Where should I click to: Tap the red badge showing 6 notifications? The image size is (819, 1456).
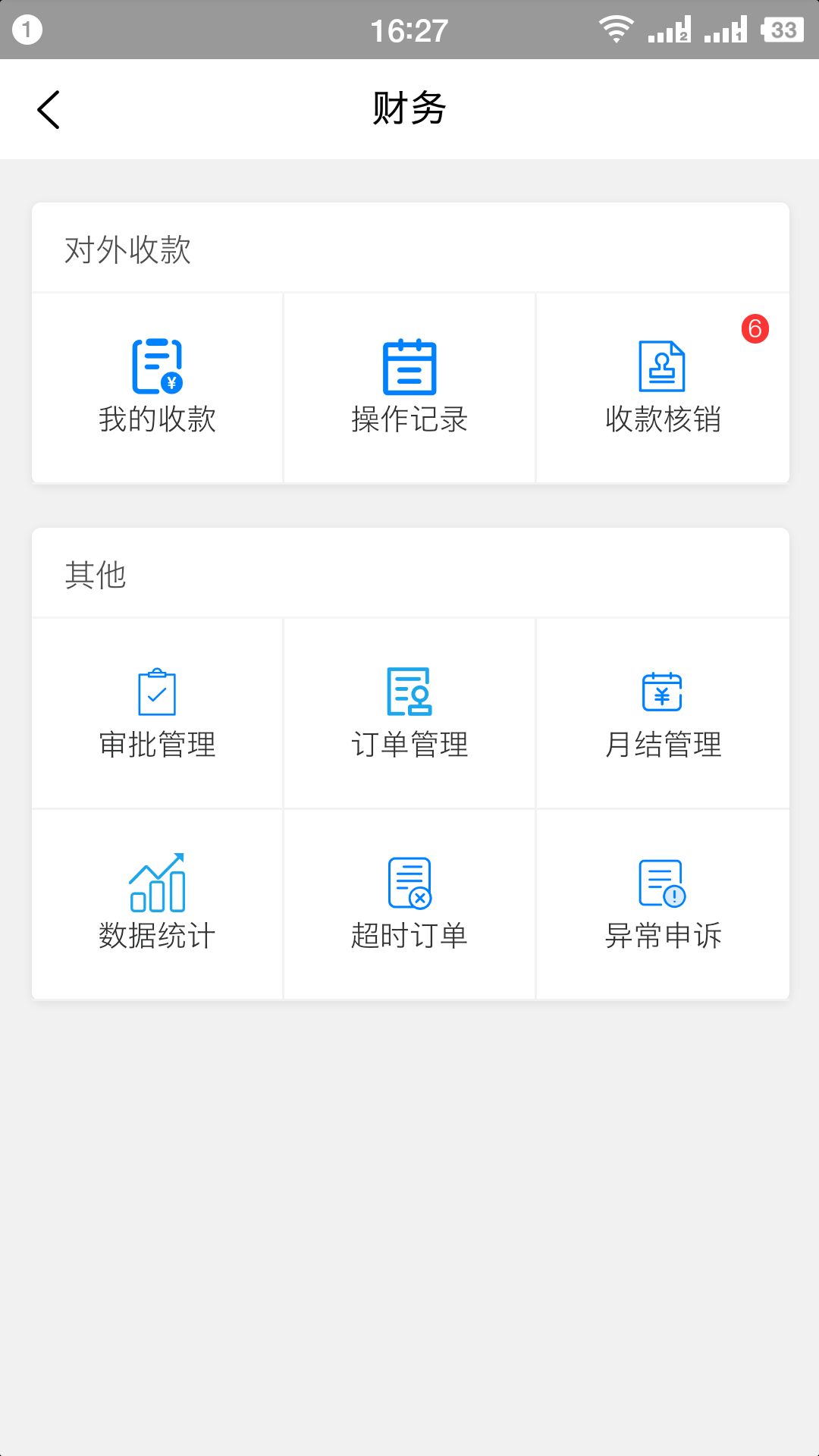(755, 329)
